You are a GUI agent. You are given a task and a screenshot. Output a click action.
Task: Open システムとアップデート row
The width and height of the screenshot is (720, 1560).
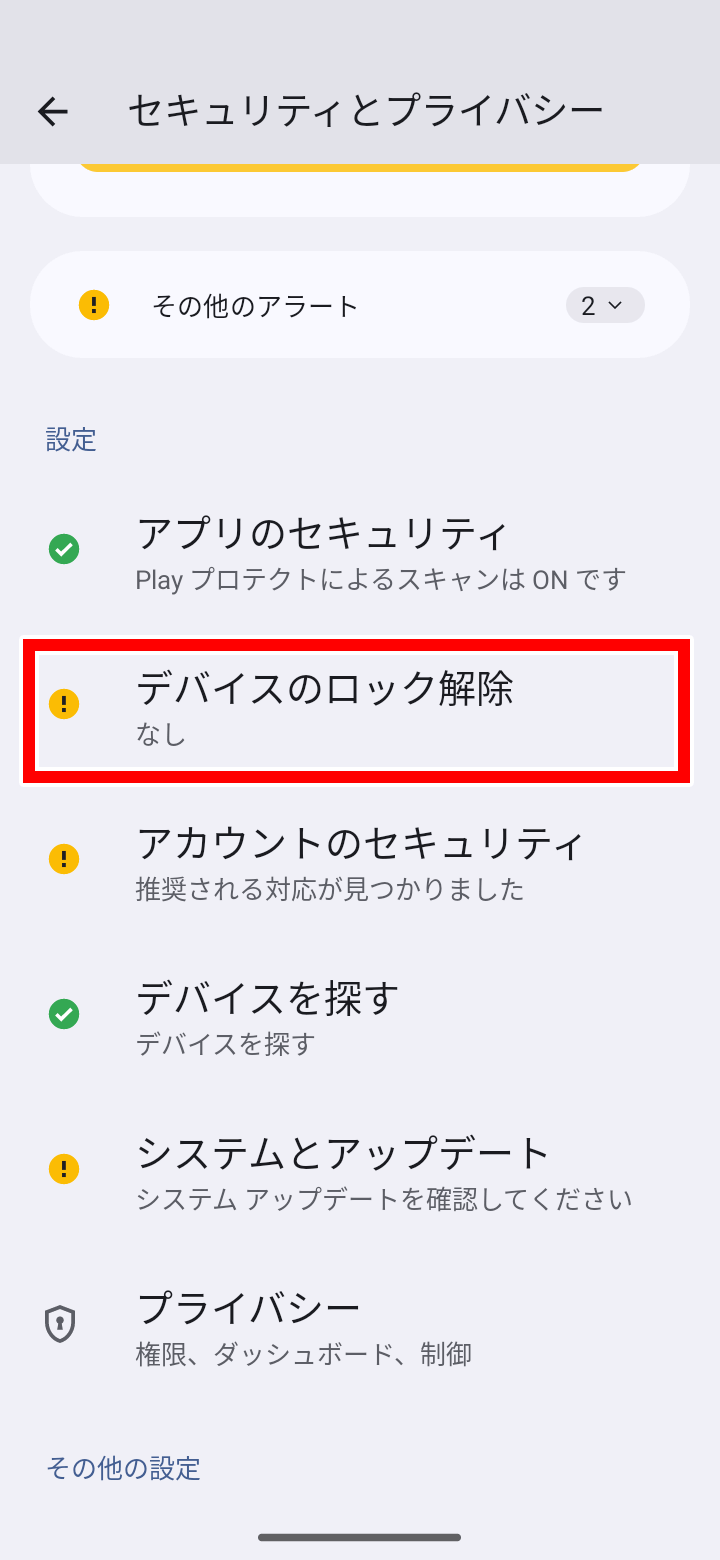360,1172
